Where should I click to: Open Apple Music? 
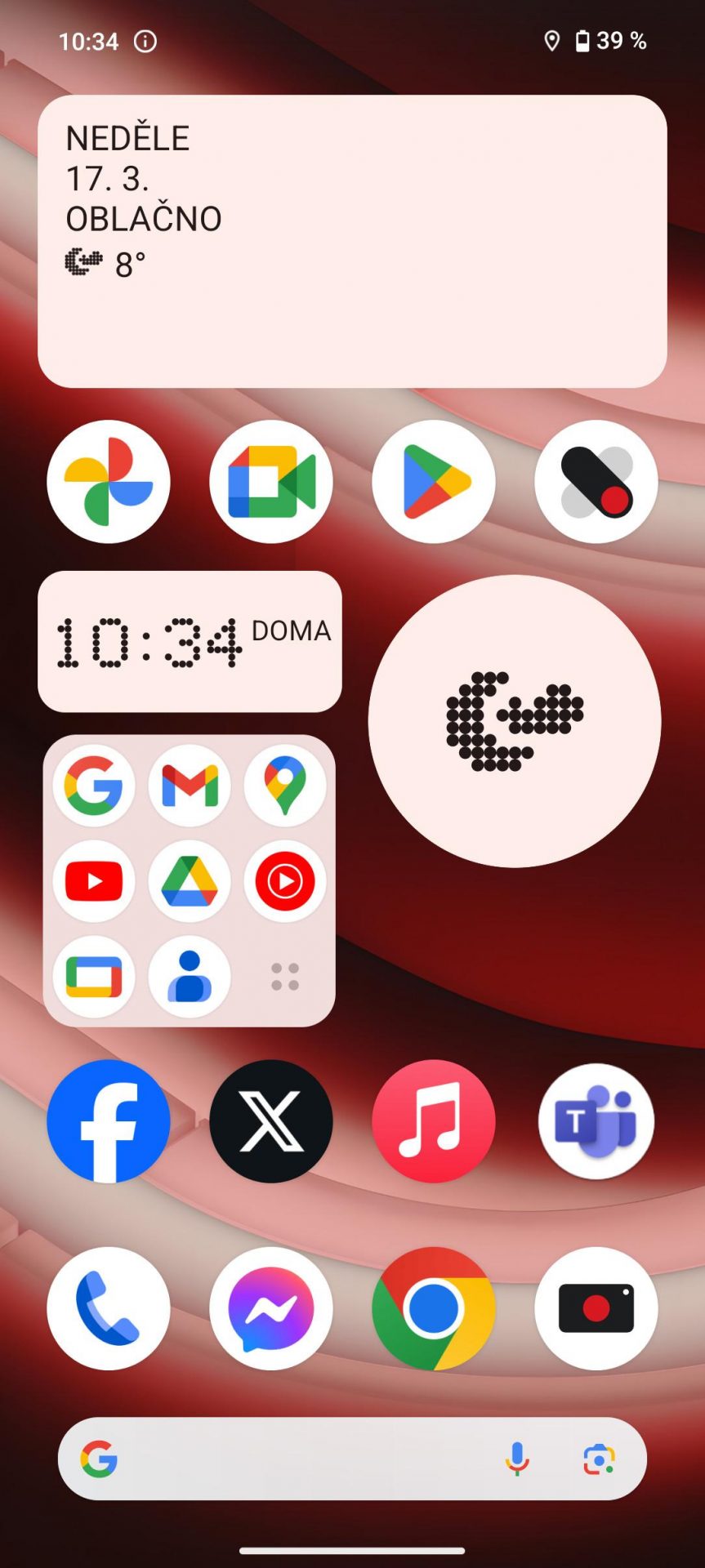[x=434, y=1121]
